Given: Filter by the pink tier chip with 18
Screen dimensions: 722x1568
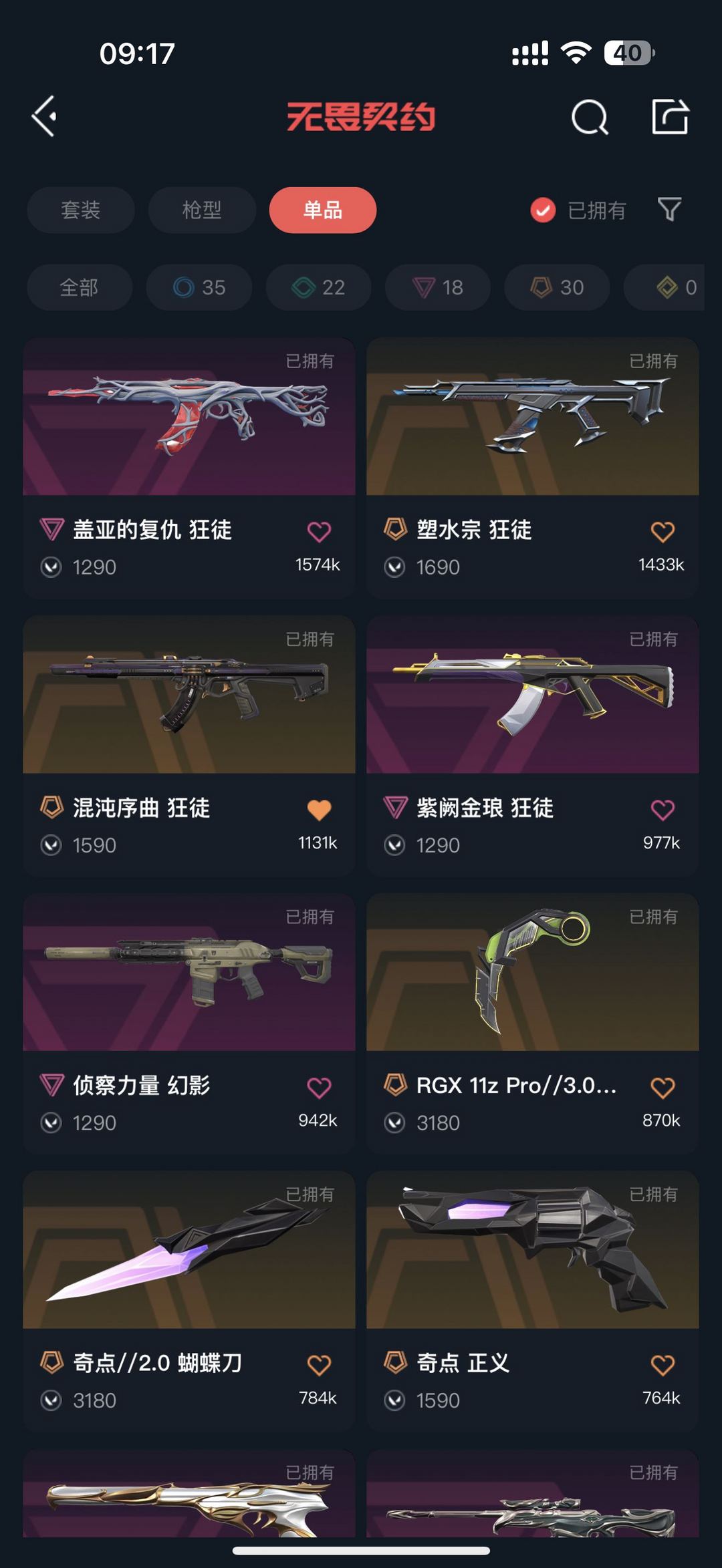Looking at the screenshot, I should 438,287.
